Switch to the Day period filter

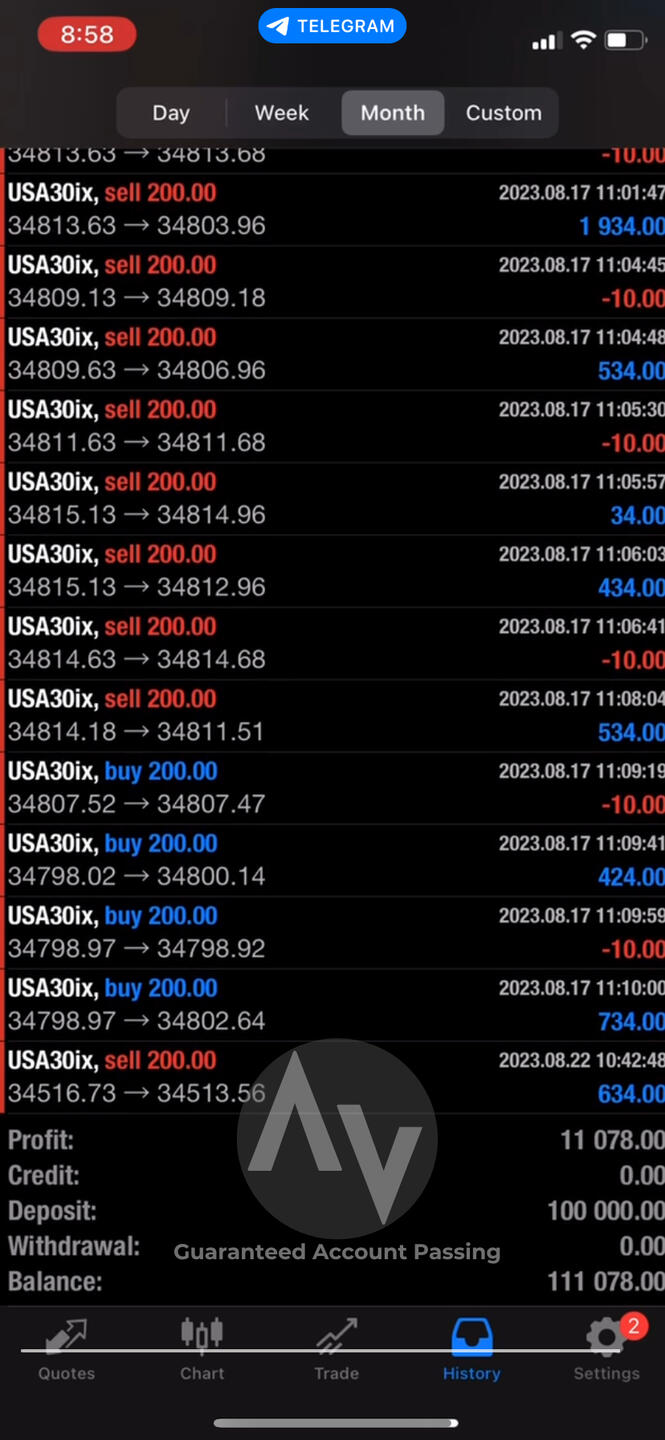pos(171,113)
